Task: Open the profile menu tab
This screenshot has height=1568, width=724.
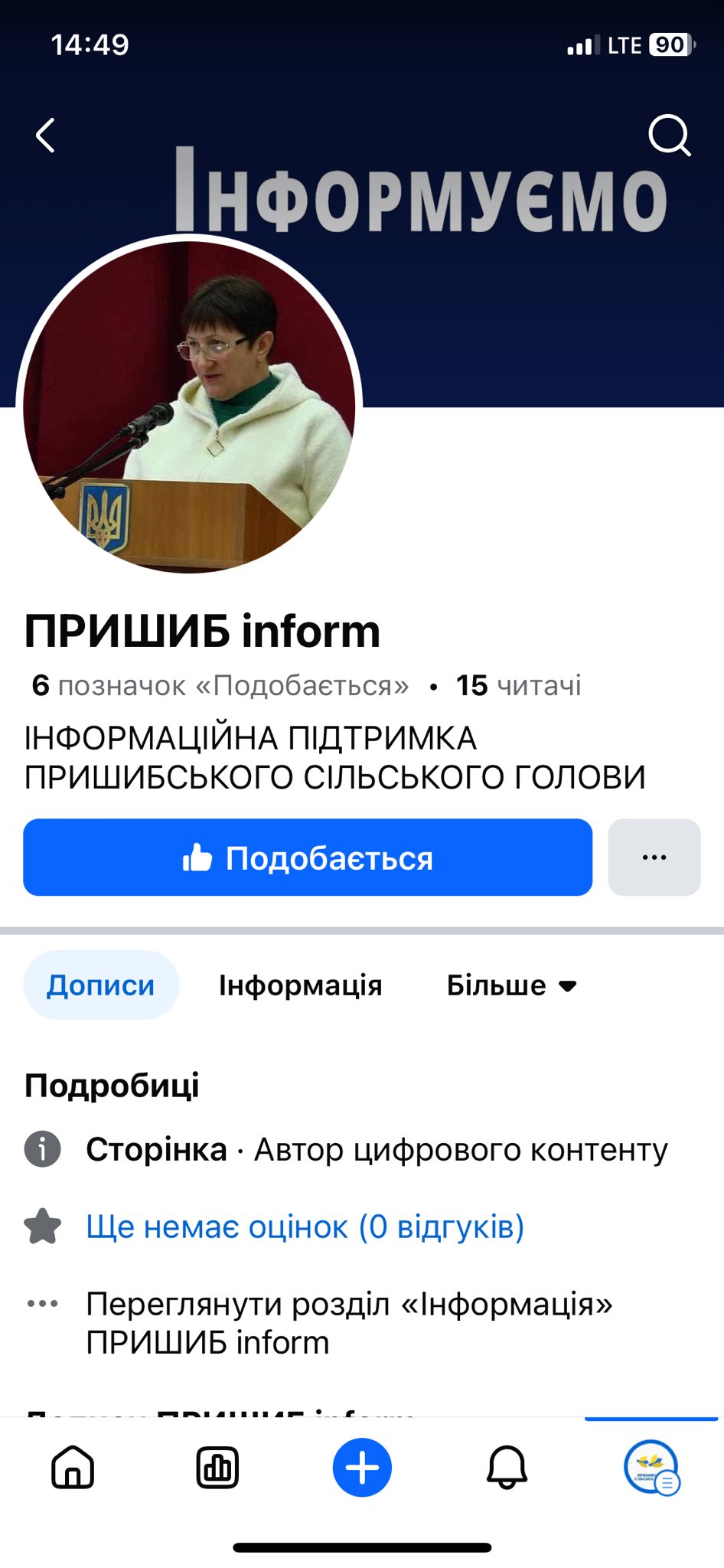Action: click(x=651, y=1468)
